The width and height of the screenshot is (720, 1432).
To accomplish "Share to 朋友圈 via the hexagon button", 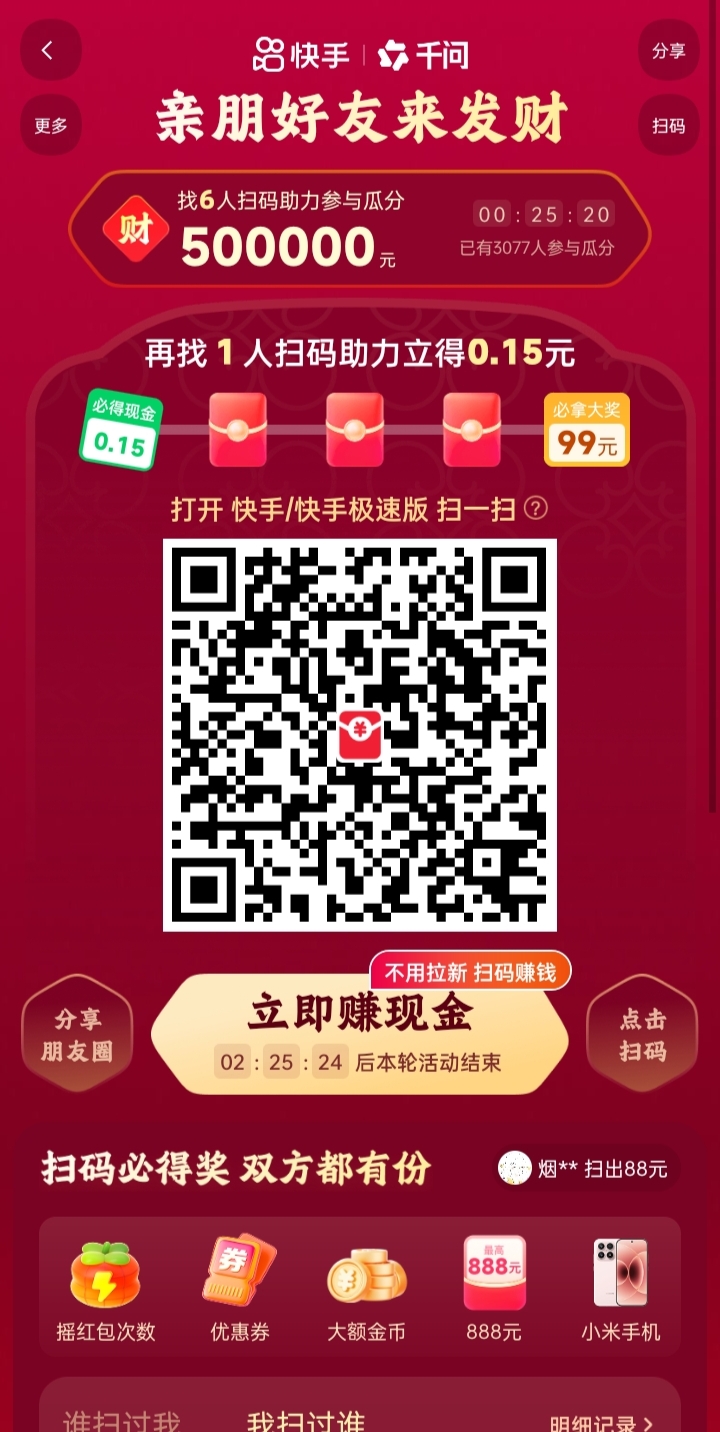I will point(77,1034).
